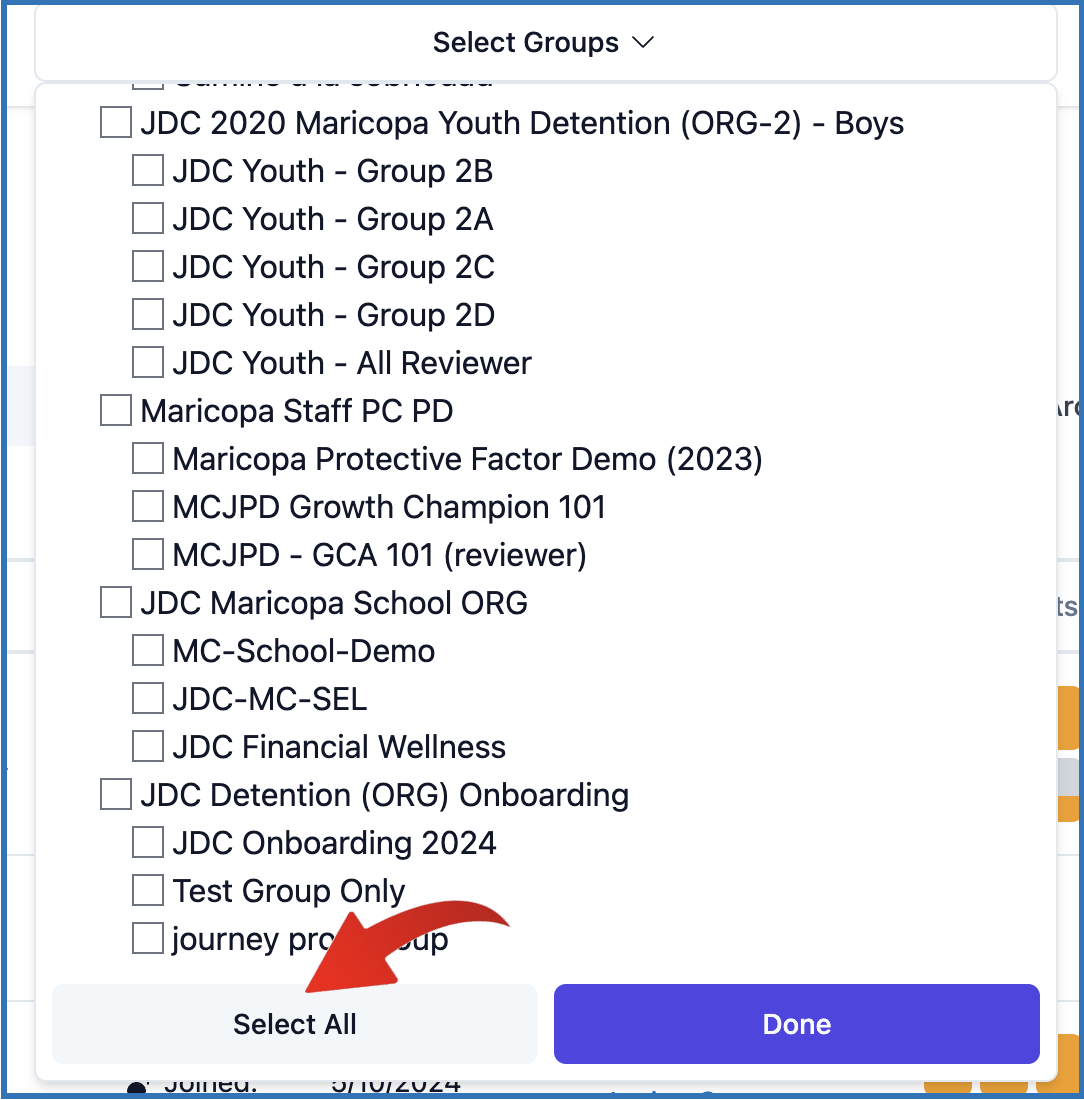Tick MCJPD Growth Champion 101

click(x=148, y=507)
